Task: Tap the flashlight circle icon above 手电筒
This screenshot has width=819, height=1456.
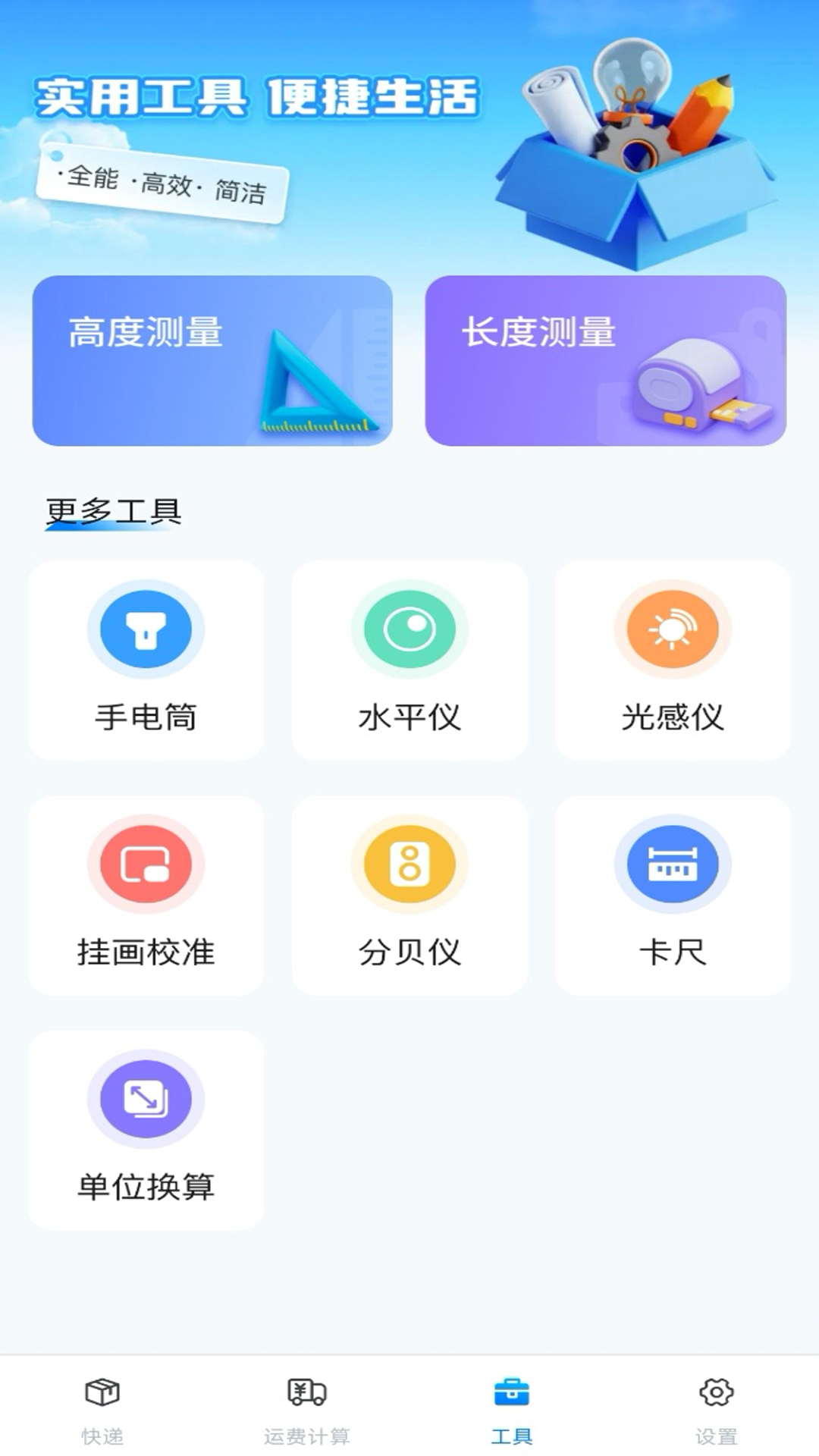Action: [146, 630]
